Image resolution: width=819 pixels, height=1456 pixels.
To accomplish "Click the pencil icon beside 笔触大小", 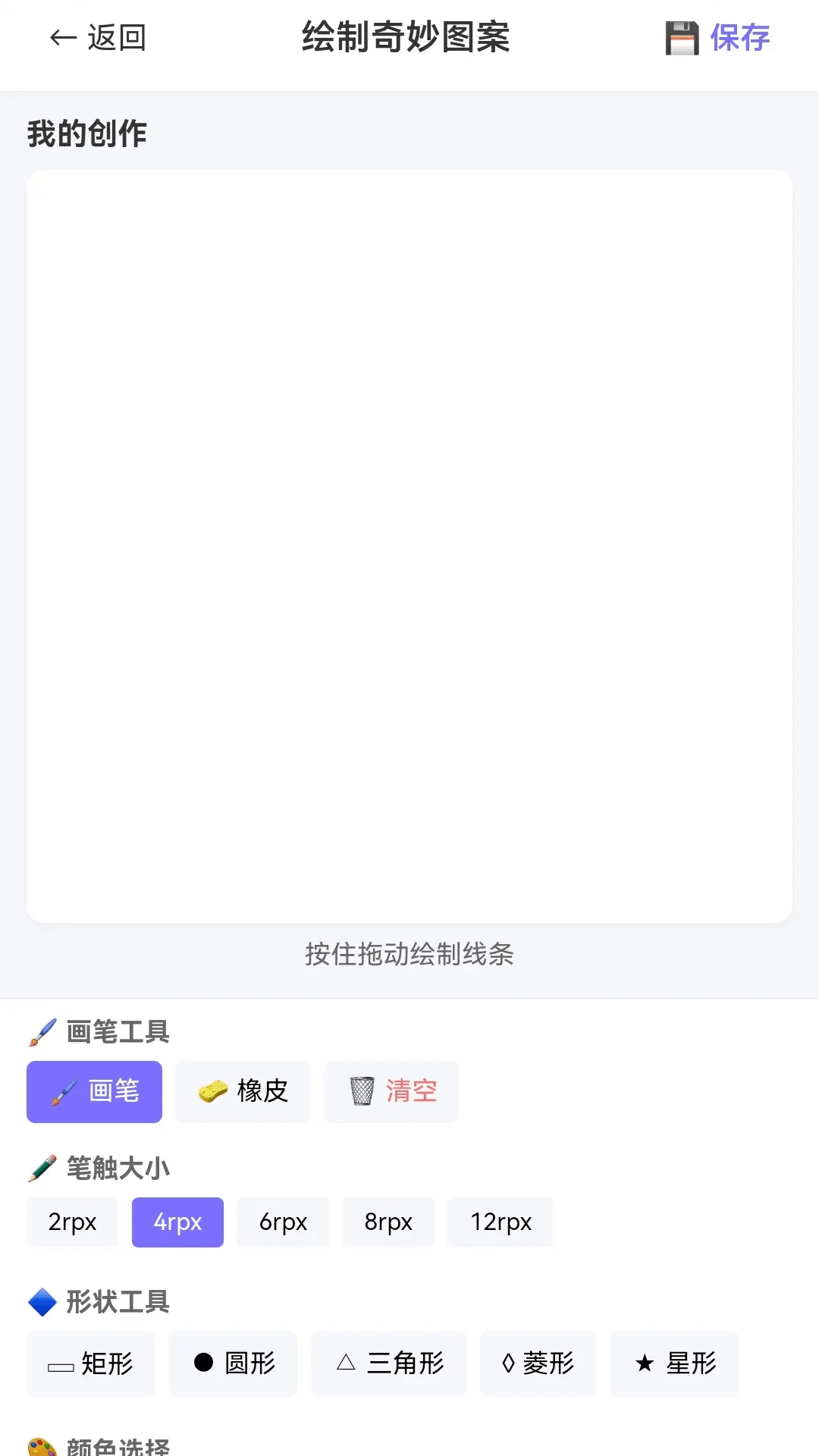I will tap(43, 1168).
